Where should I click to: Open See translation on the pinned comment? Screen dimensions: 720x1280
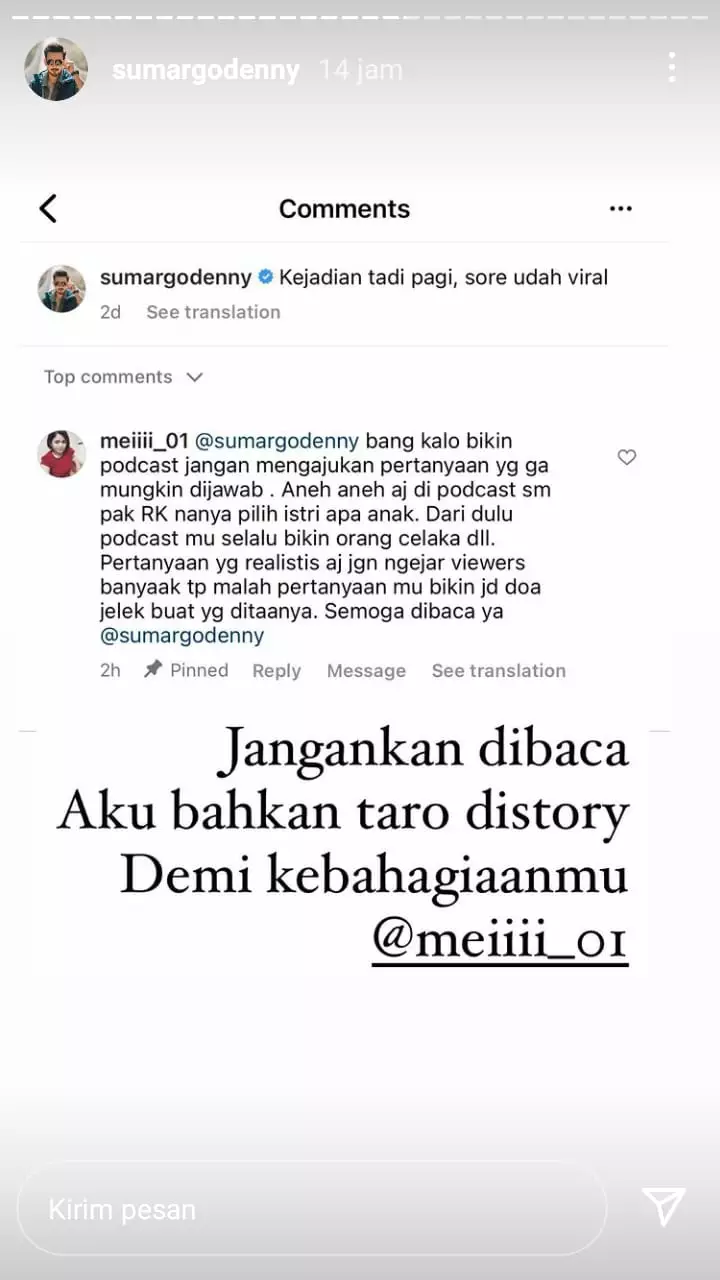499,670
